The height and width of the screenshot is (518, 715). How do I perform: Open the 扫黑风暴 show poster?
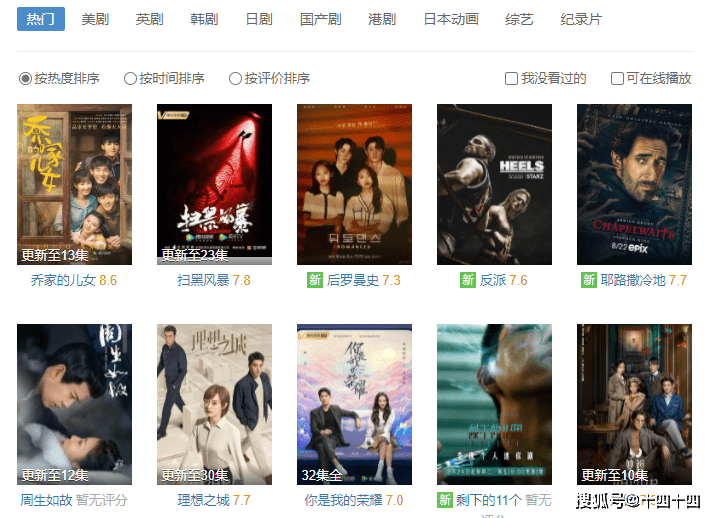214,184
